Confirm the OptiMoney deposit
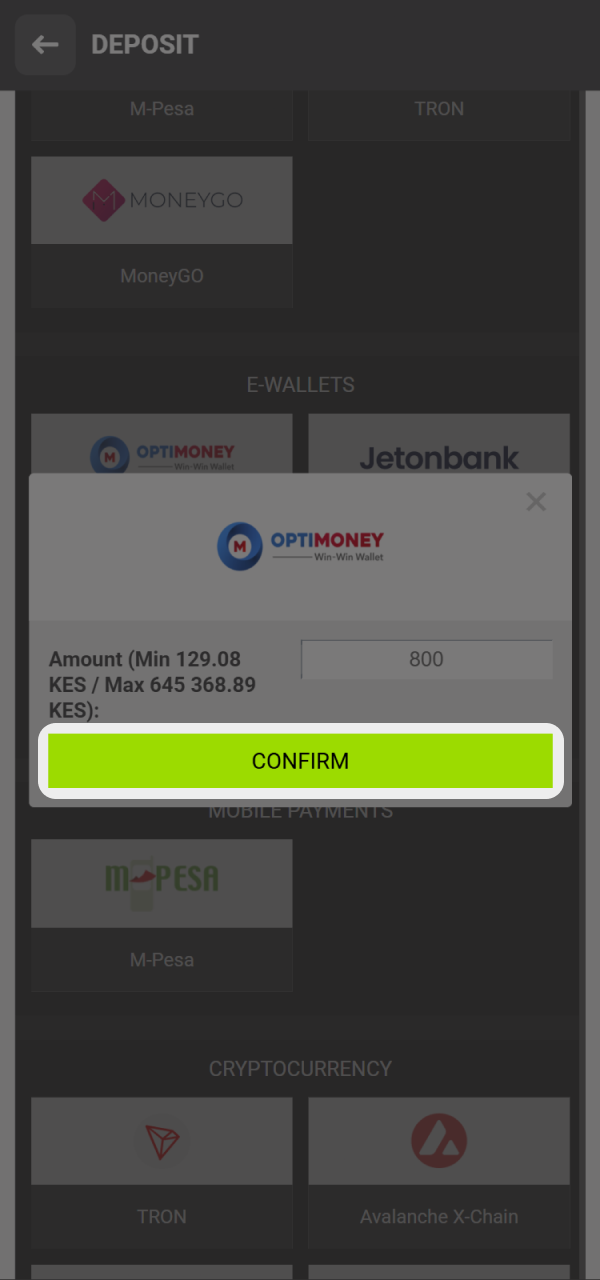Viewport: 600px width, 1280px height. [300, 761]
